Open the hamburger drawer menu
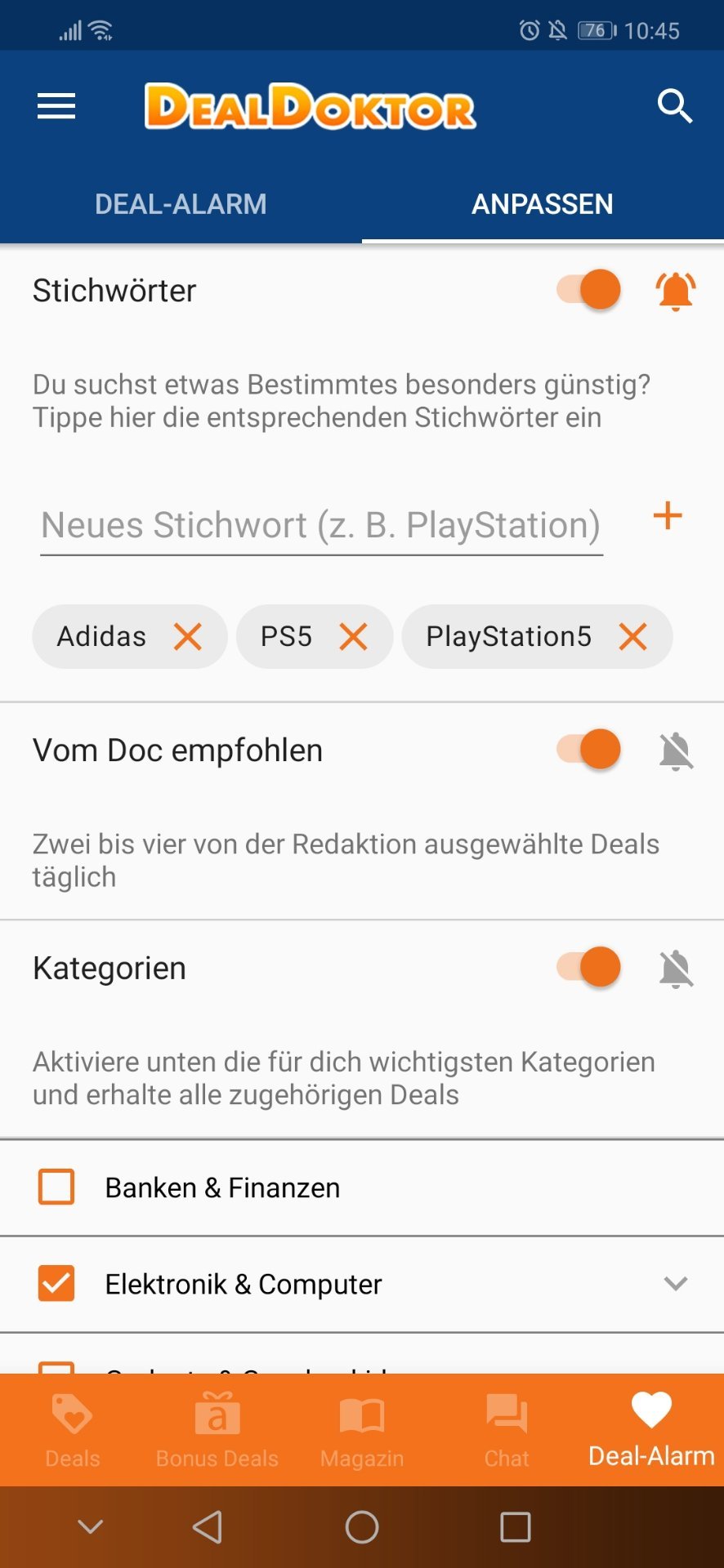The height and width of the screenshot is (1568, 724). pos(56,106)
